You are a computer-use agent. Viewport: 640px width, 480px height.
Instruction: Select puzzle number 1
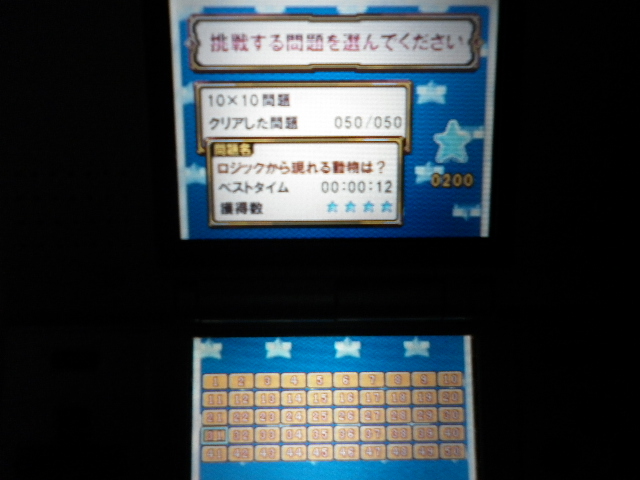click(x=215, y=380)
